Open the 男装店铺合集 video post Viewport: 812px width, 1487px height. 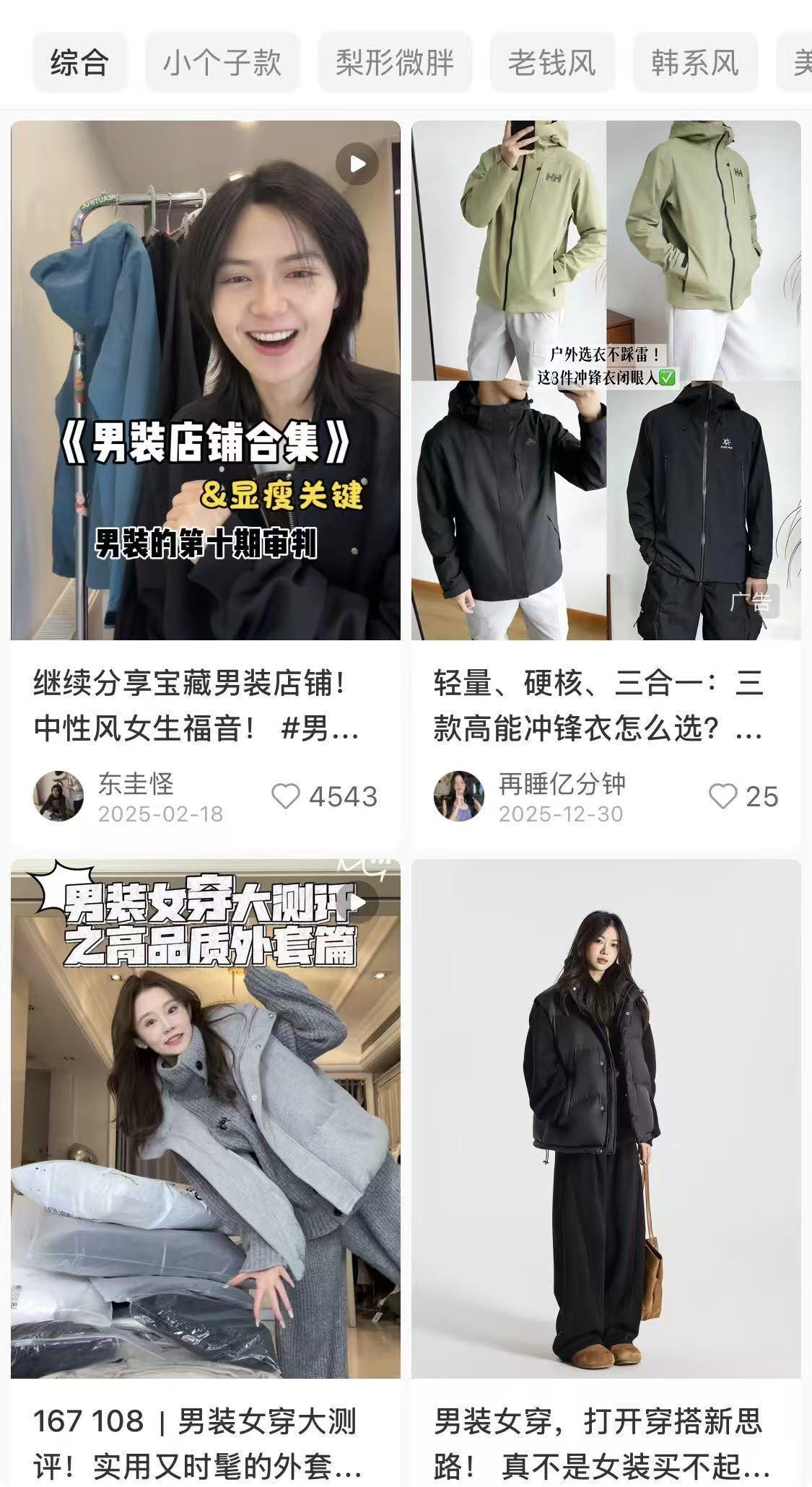pyautogui.click(x=206, y=380)
